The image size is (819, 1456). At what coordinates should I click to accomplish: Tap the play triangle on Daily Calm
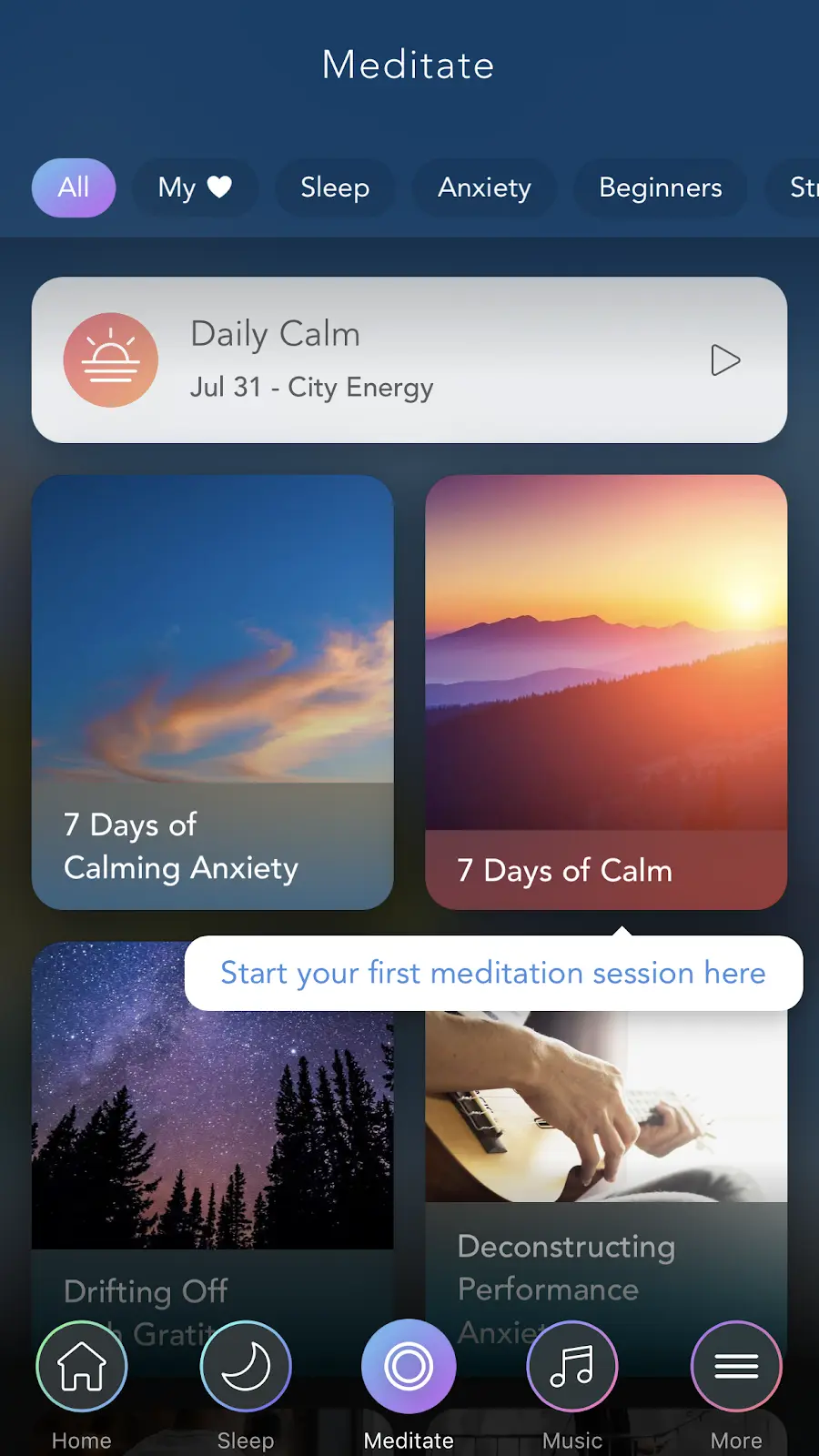[x=725, y=360]
